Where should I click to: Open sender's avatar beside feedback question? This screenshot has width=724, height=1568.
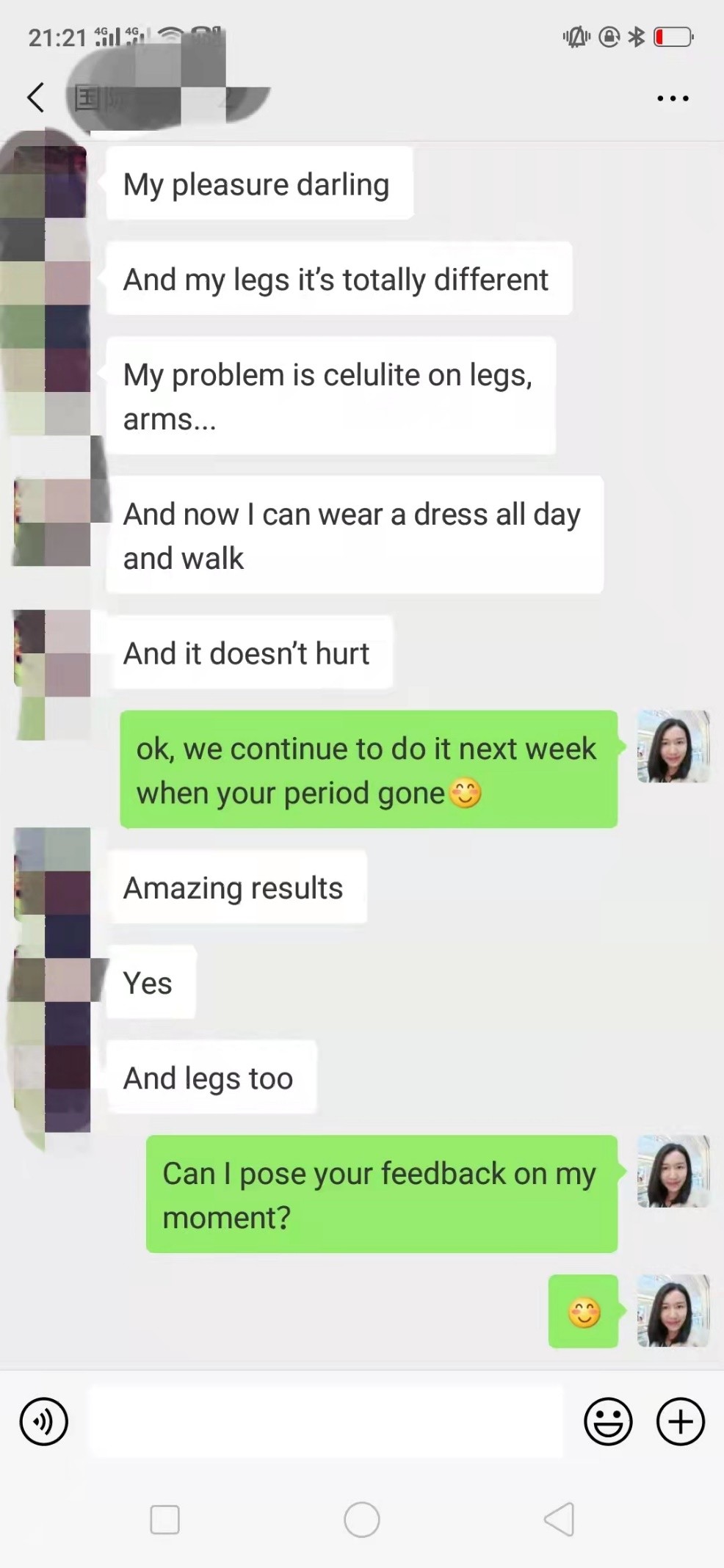pyautogui.click(x=673, y=1172)
